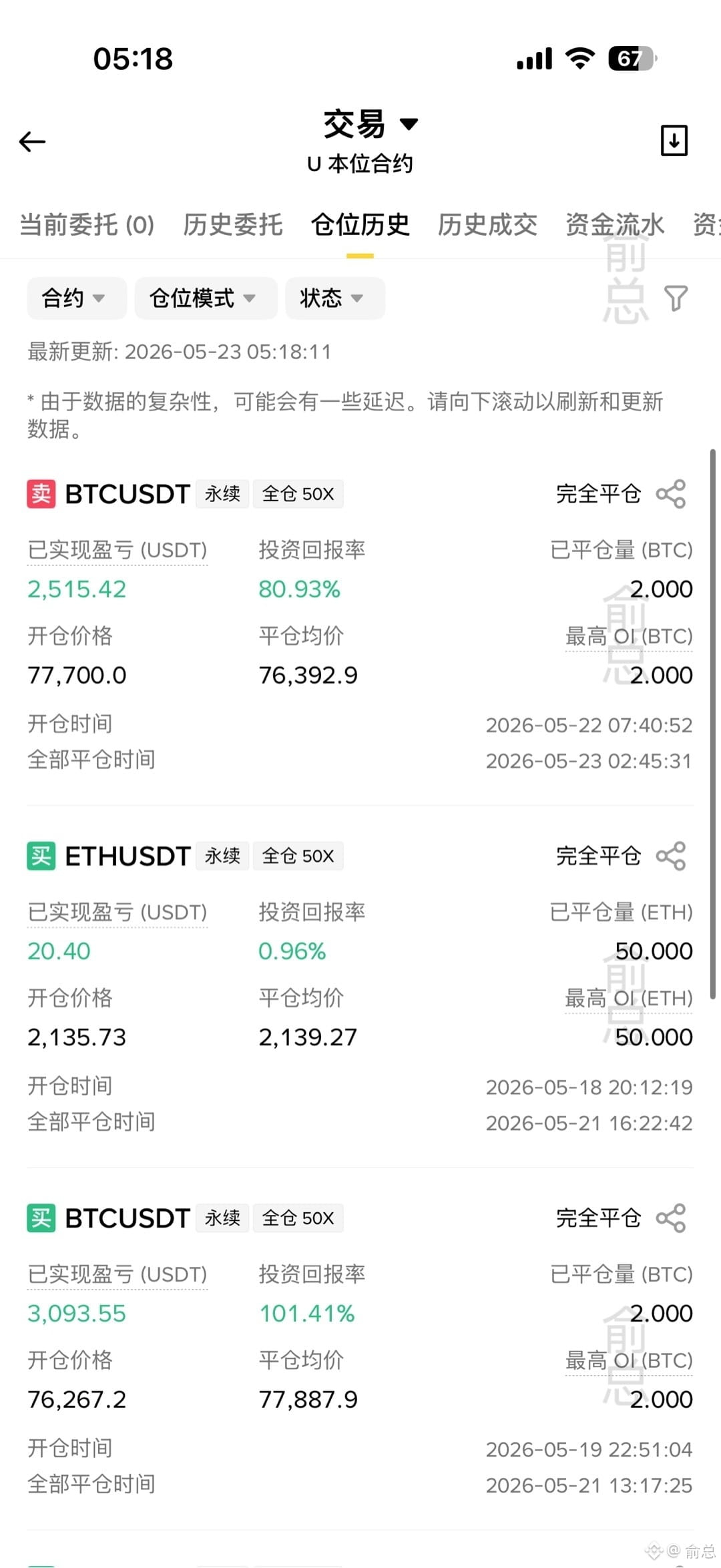721x1568 pixels.
Task: Share the ETHUSDT position record
Action: pyautogui.click(x=671, y=856)
